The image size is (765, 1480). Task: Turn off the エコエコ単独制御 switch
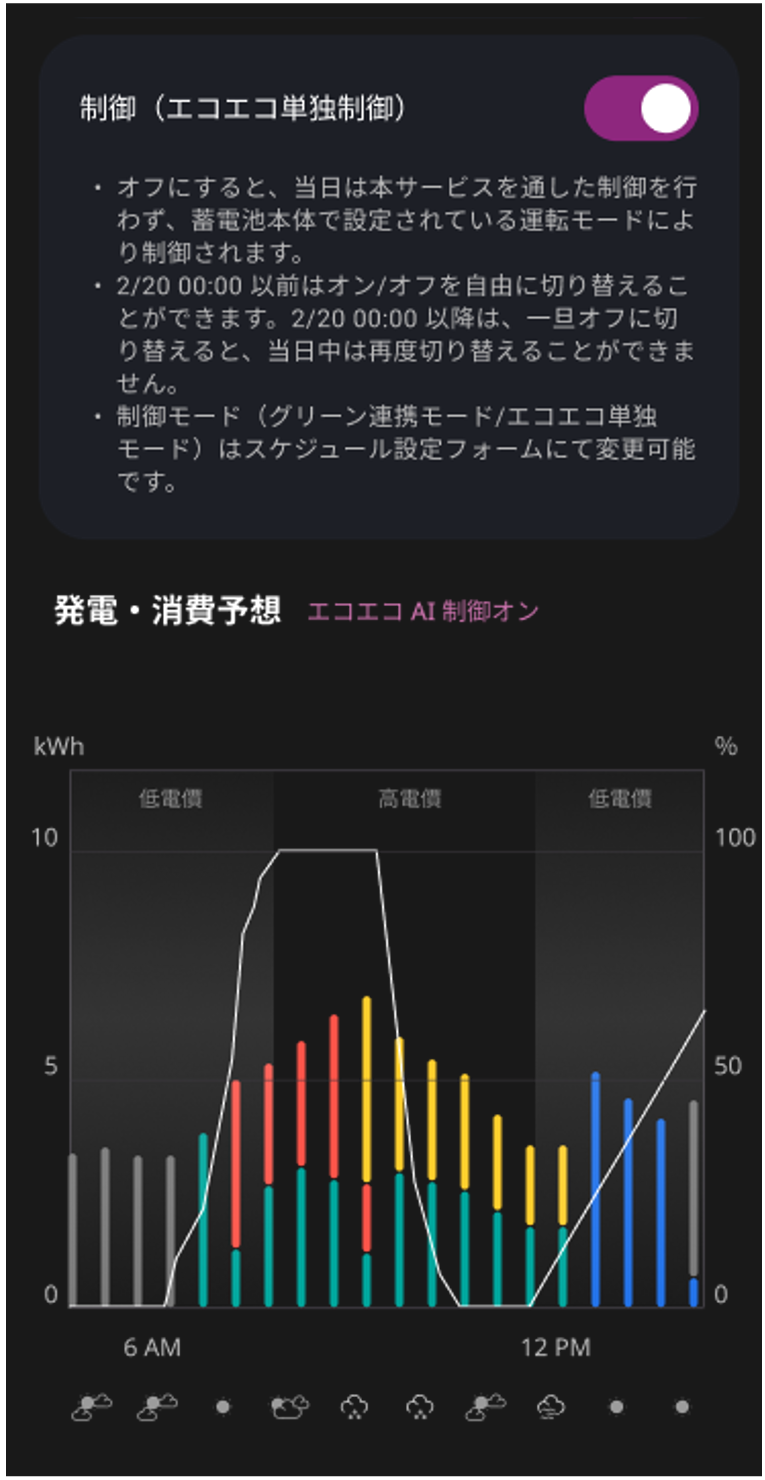(x=641, y=109)
